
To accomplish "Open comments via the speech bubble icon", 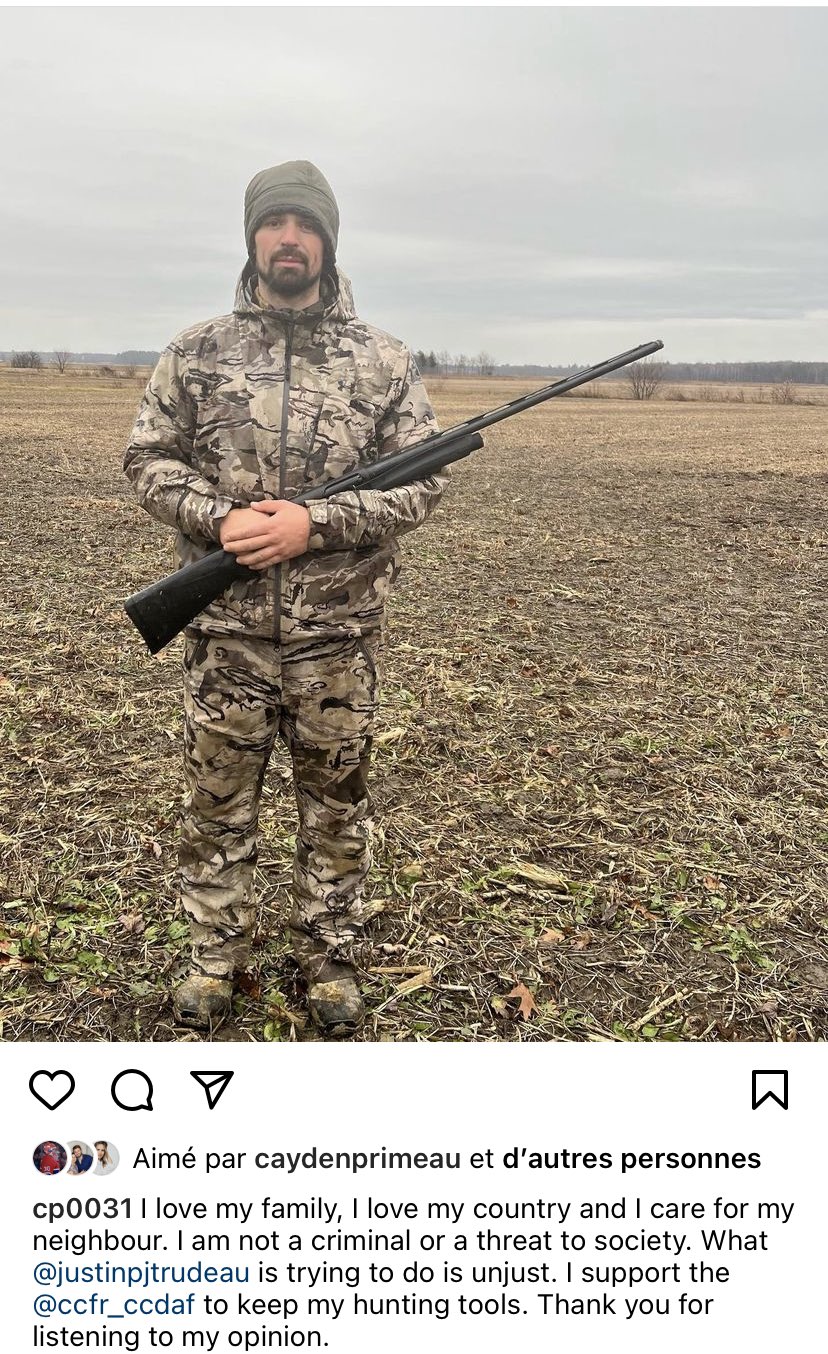I will pos(132,1090).
